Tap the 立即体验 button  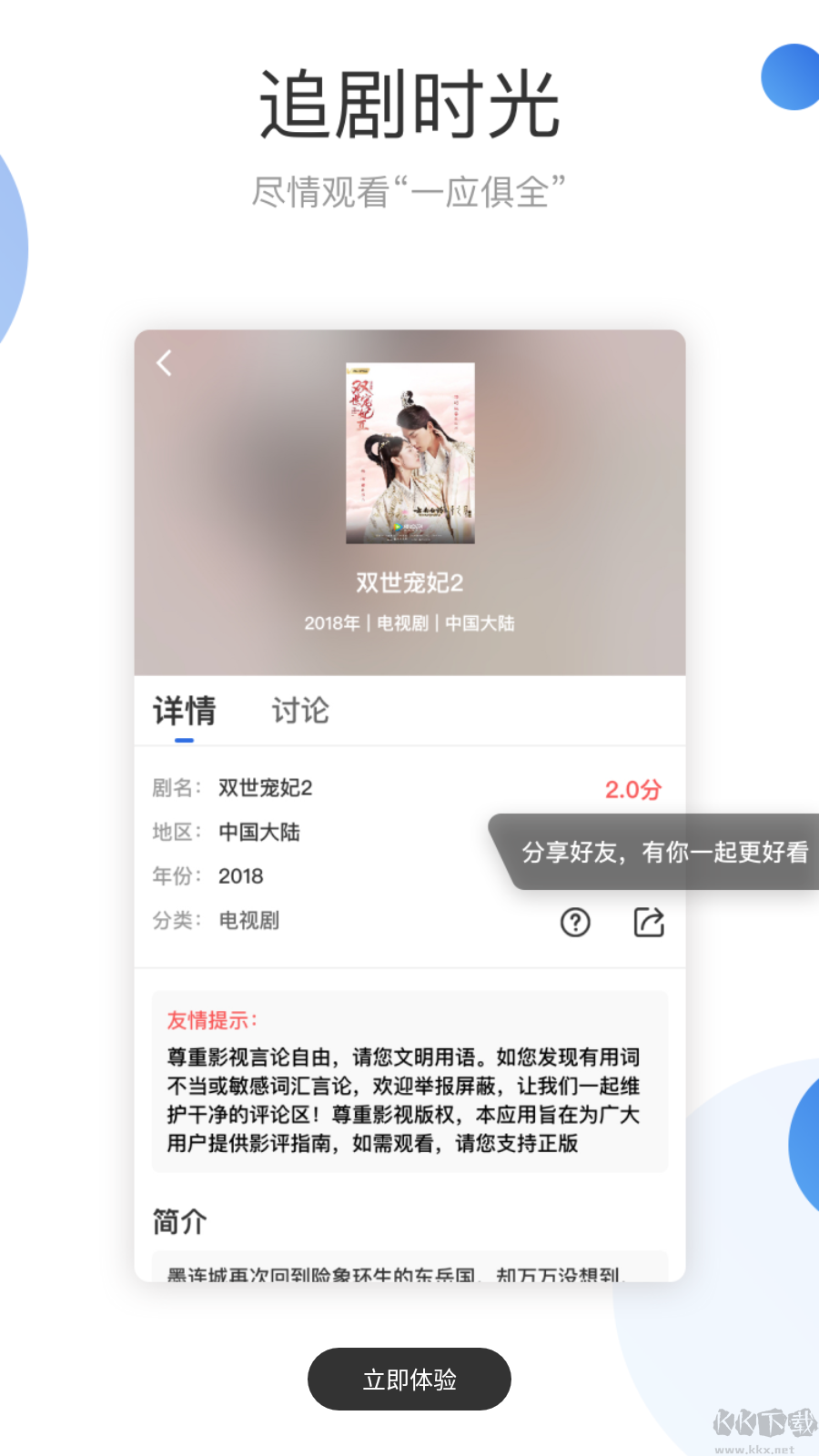(409, 1380)
